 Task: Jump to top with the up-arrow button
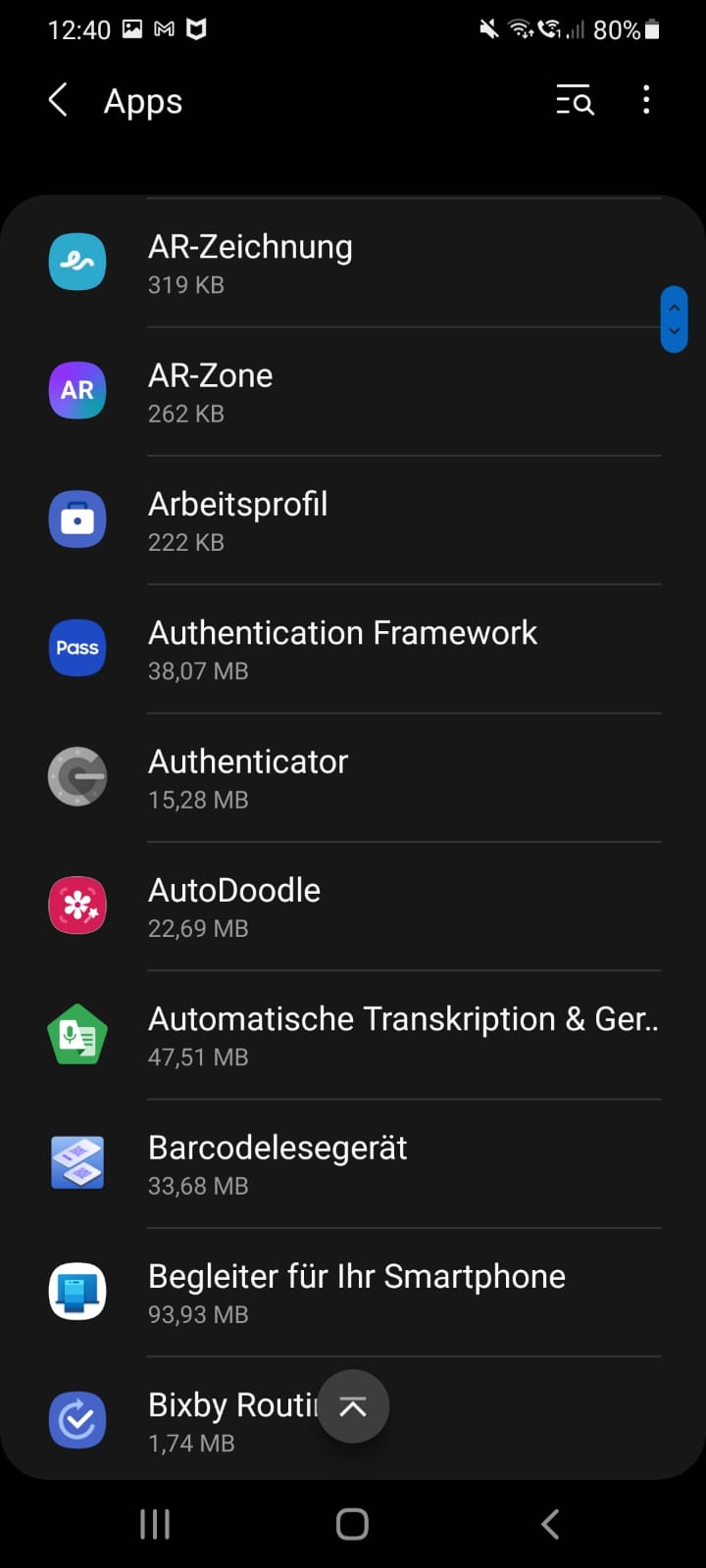click(353, 1406)
